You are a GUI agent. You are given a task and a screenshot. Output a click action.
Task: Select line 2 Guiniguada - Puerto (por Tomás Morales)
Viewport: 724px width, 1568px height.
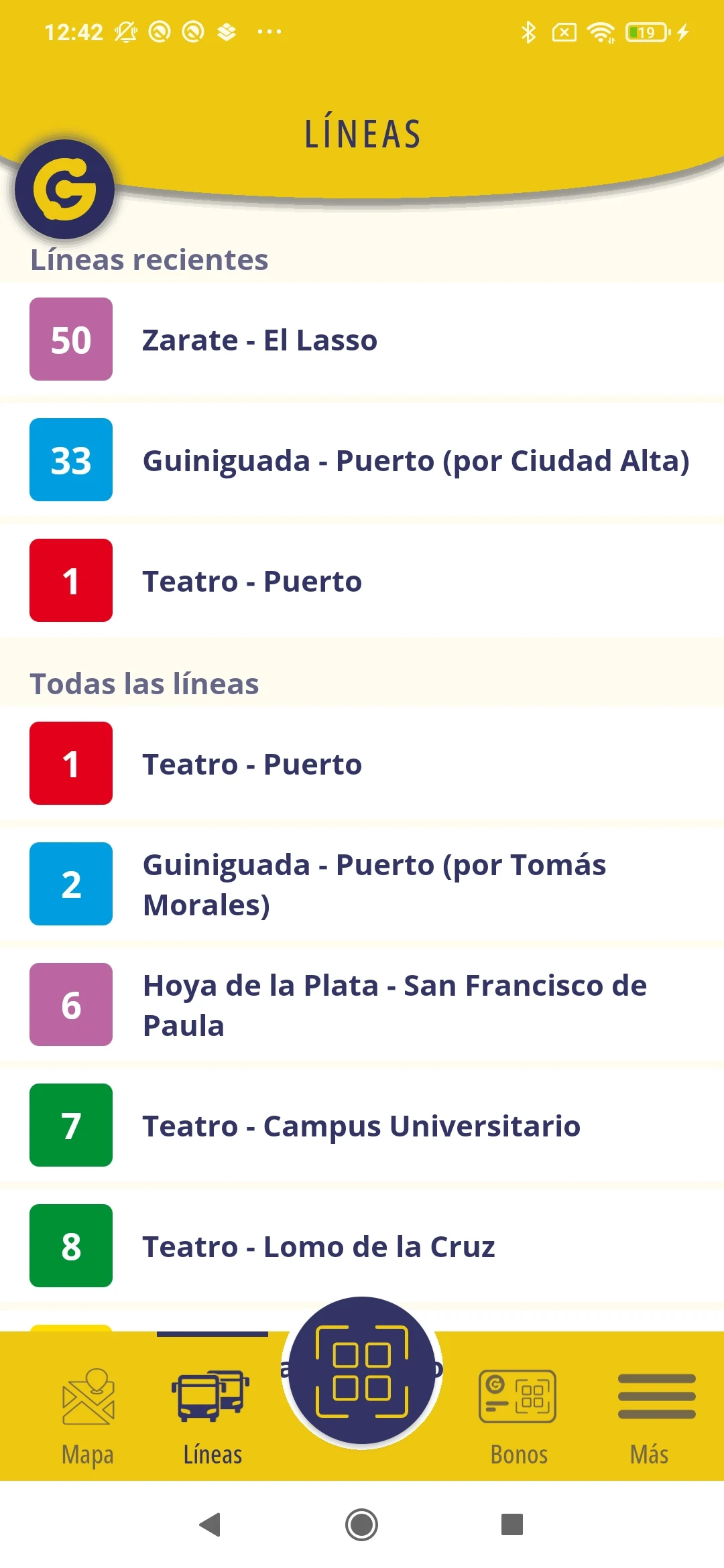(x=362, y=885)
